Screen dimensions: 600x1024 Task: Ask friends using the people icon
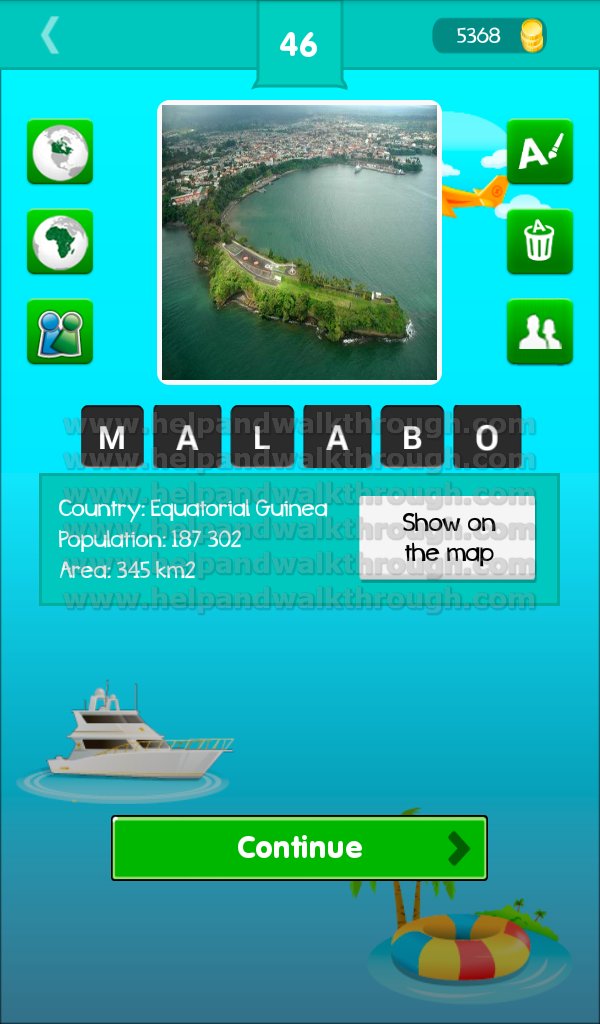540,332
